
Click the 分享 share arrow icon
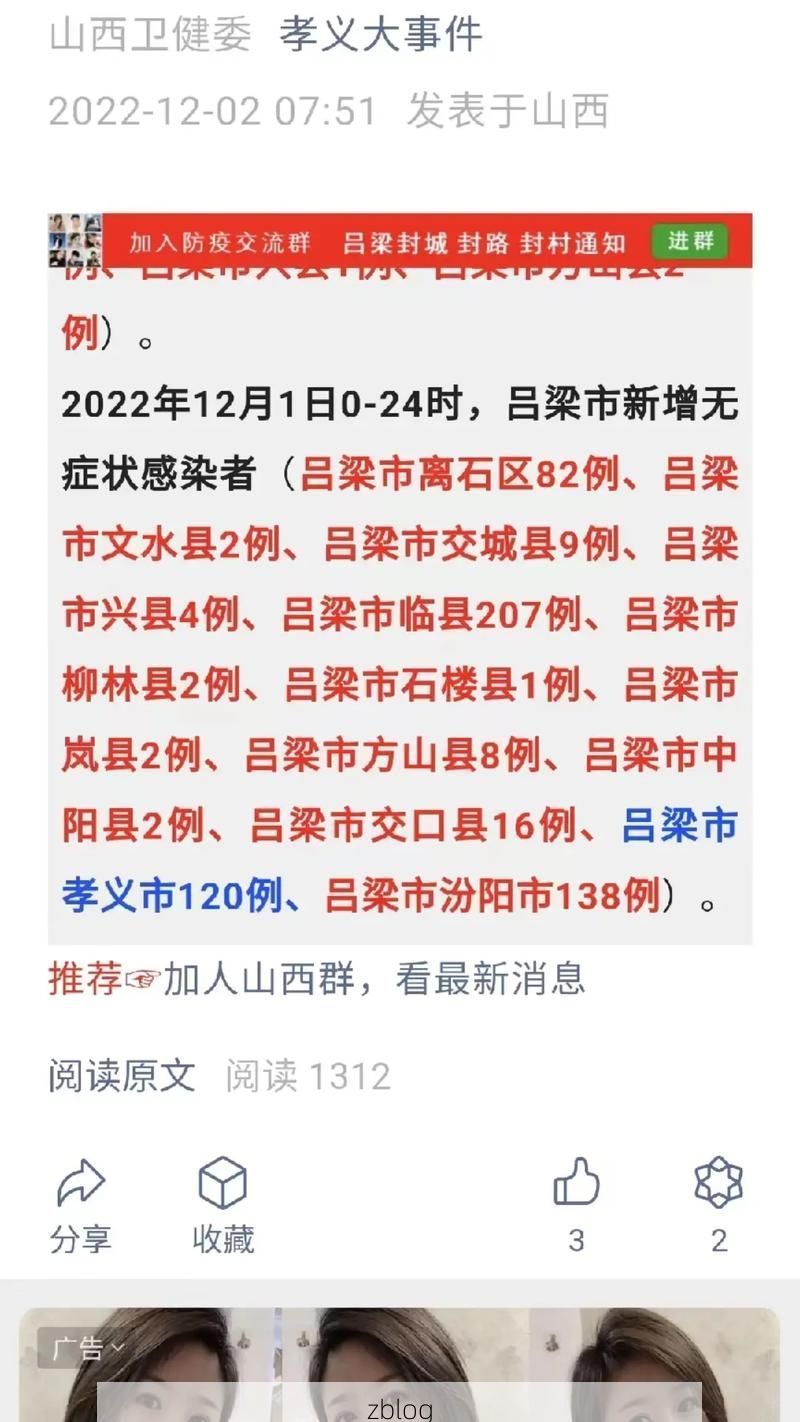tap(83, 1183)
